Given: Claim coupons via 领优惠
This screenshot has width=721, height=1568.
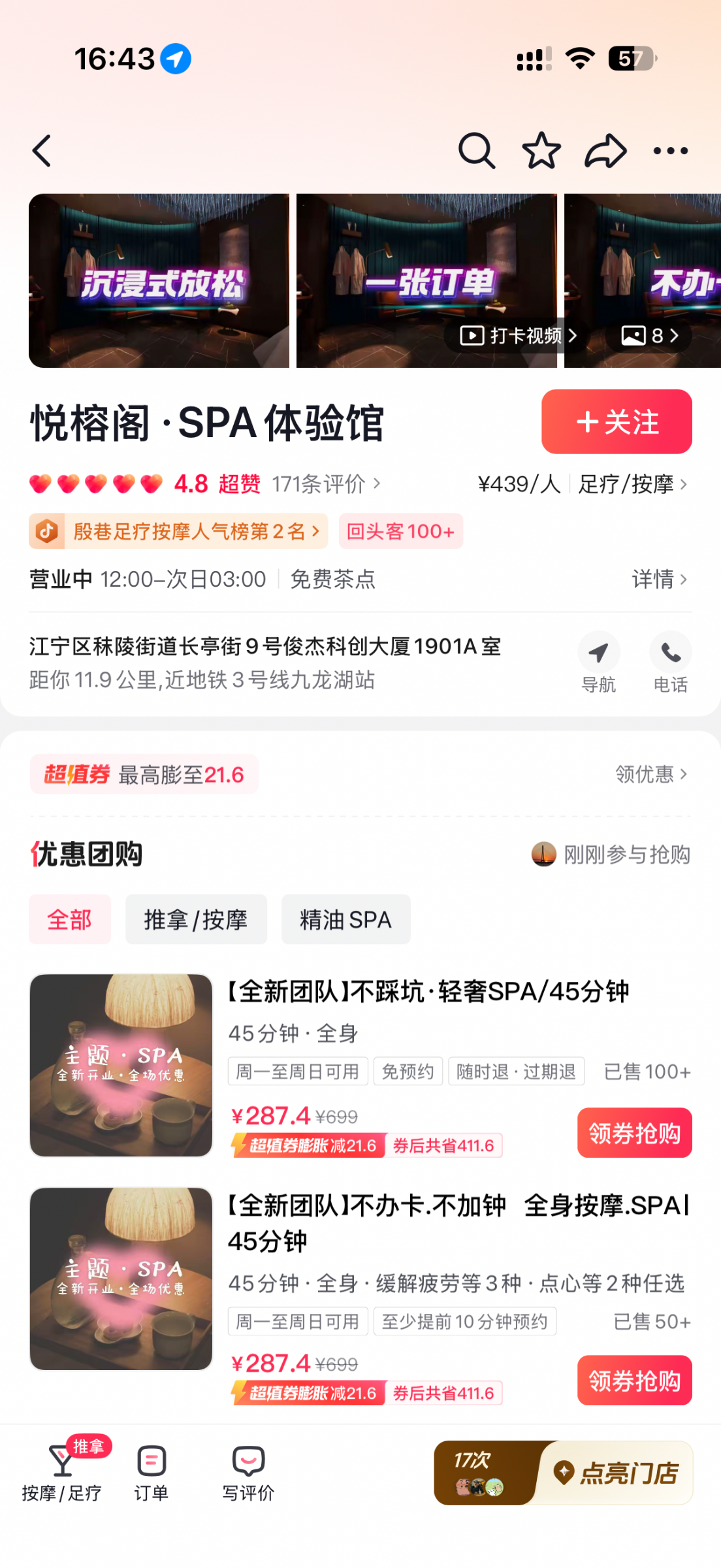Looking at the screenshot, I should click(x=650, y=774).
